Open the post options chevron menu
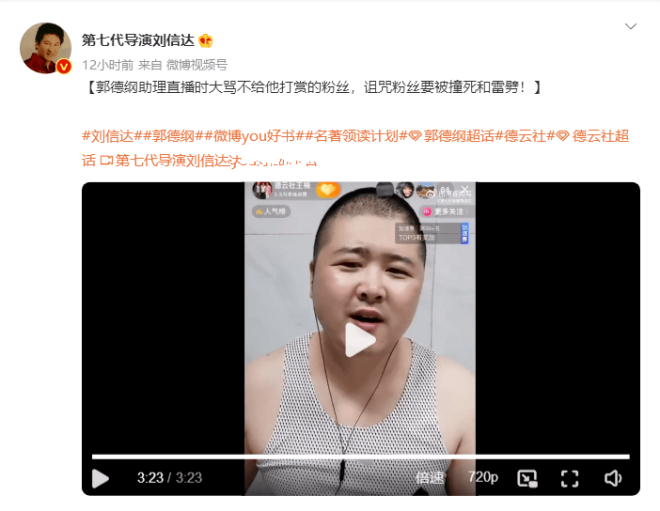The image size is (660, 511). click(630, 26)
